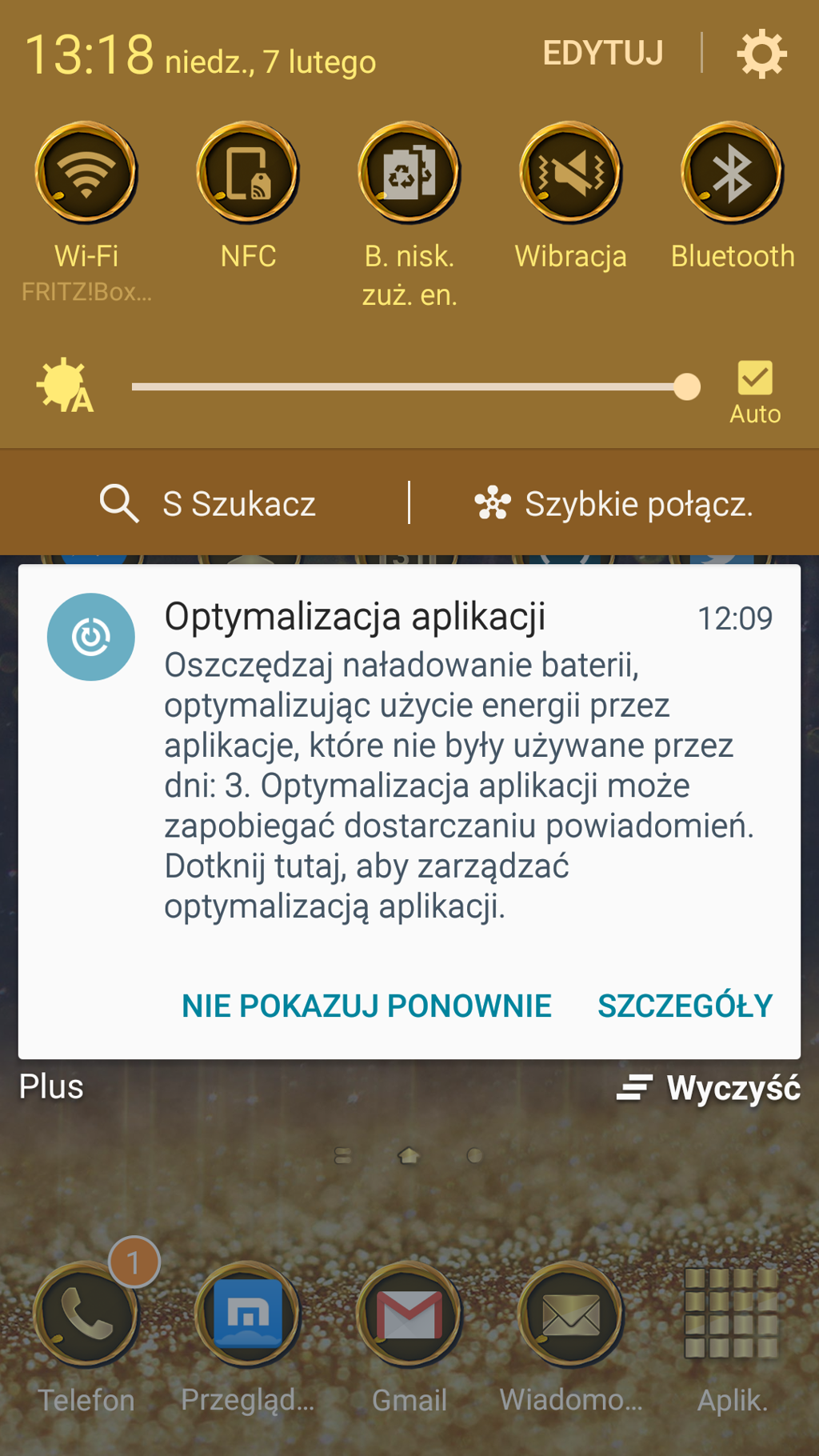Toggle the NFC quick setting
This screenshot has width=819, height=1456.
pyautogui.click(x=248, y=173)
